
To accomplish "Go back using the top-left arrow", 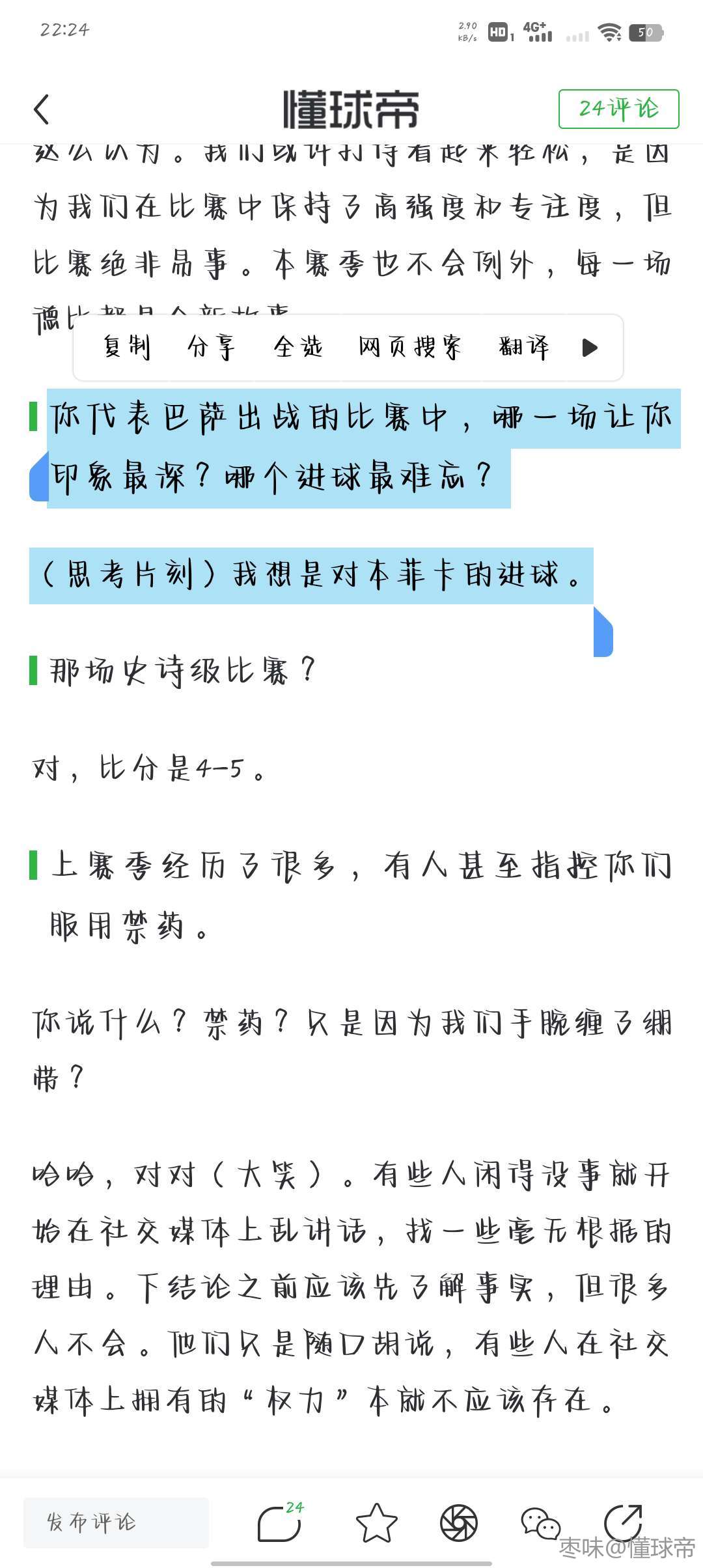I will pyautogui.click(x=42, y=109).
